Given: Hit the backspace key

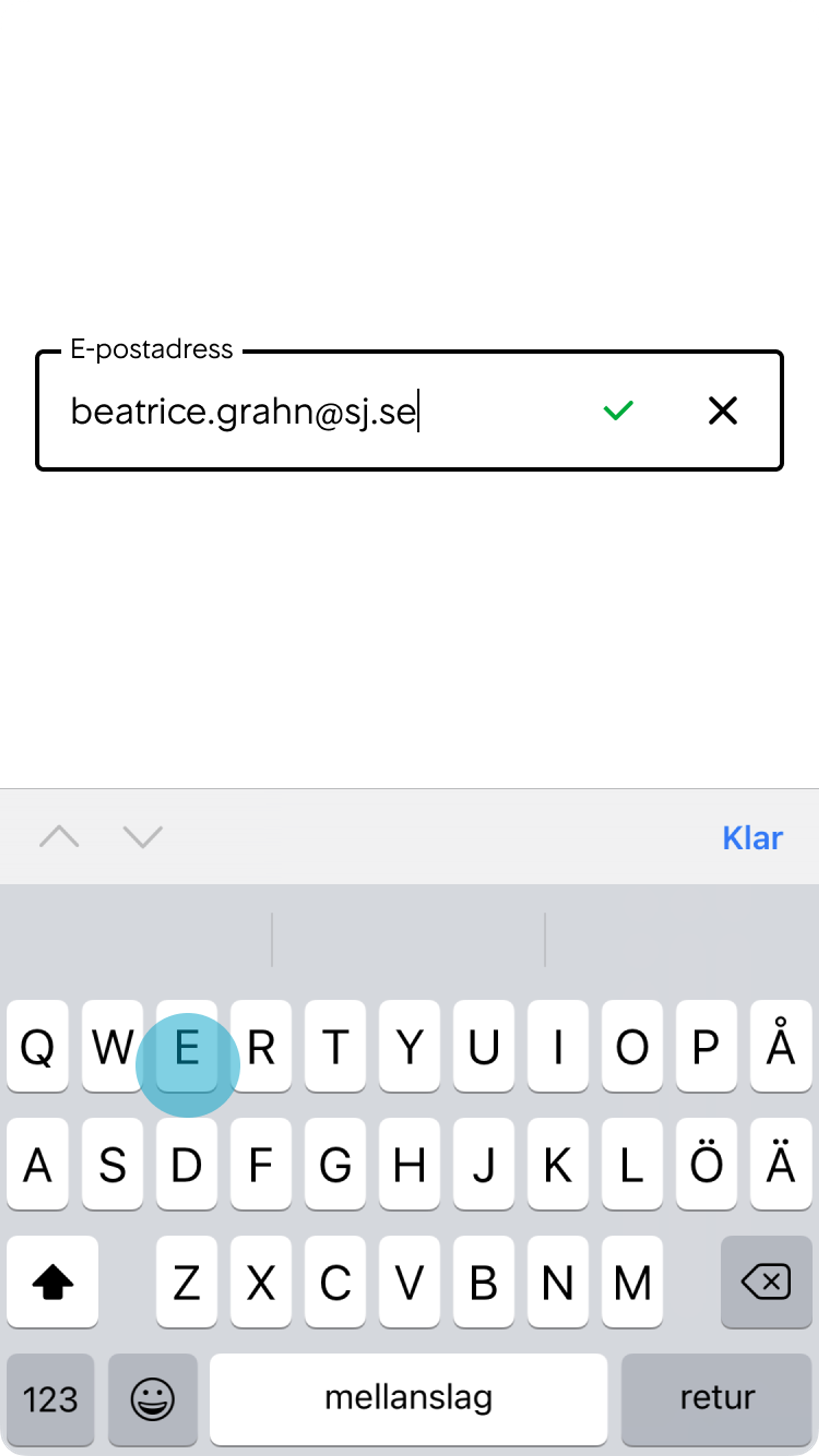Looking at the screenshot, I should point(766,1281).
